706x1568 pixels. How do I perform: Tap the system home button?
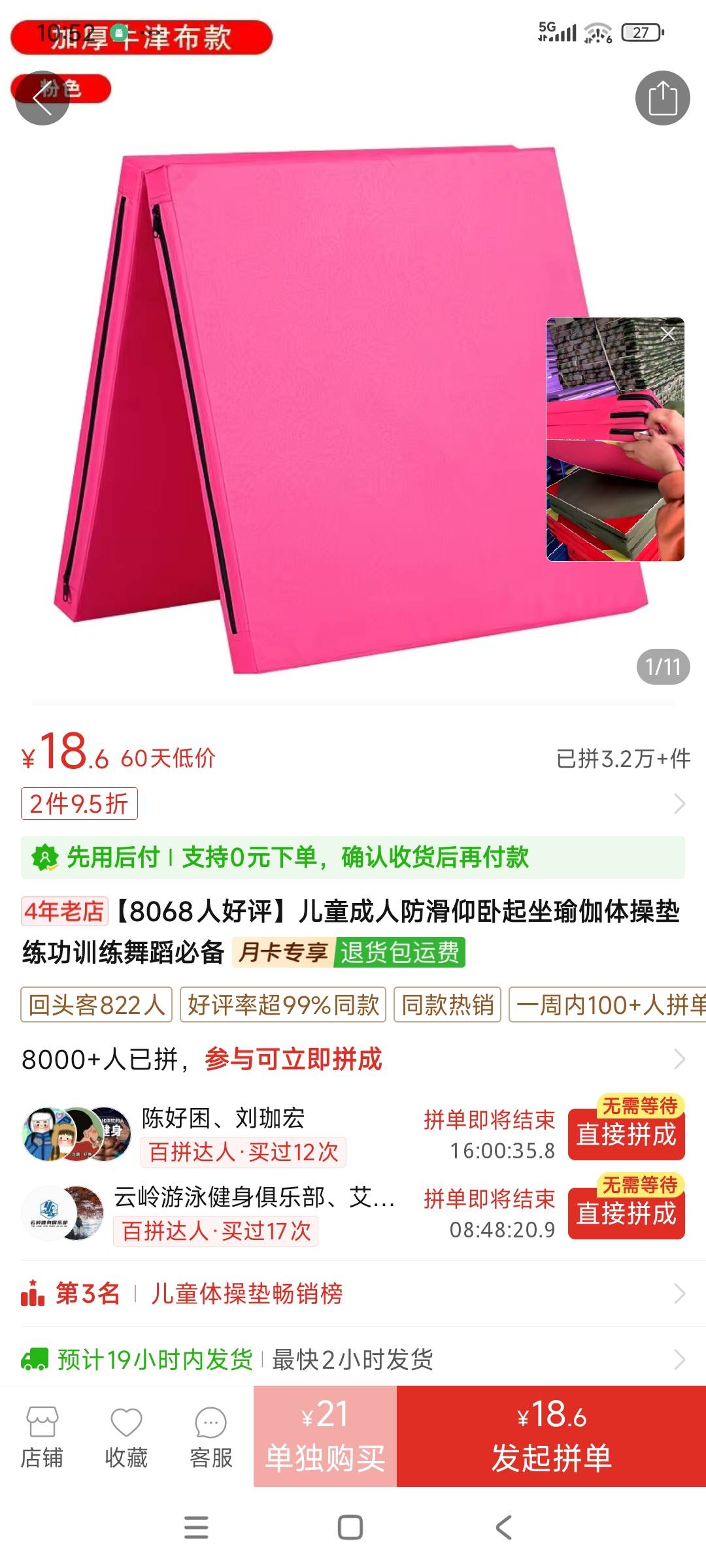[350, 1527]
